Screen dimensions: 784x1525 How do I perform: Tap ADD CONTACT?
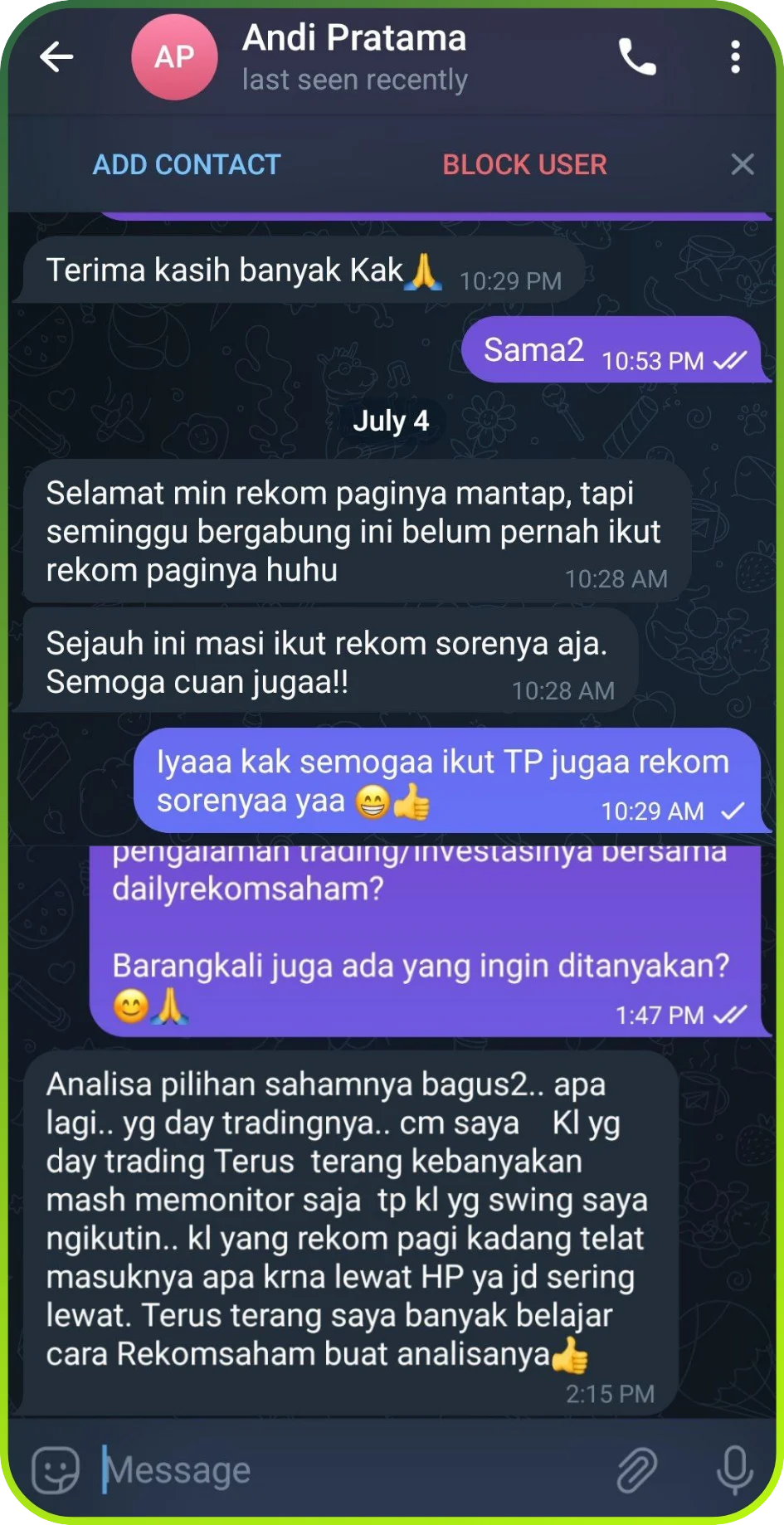187,164
